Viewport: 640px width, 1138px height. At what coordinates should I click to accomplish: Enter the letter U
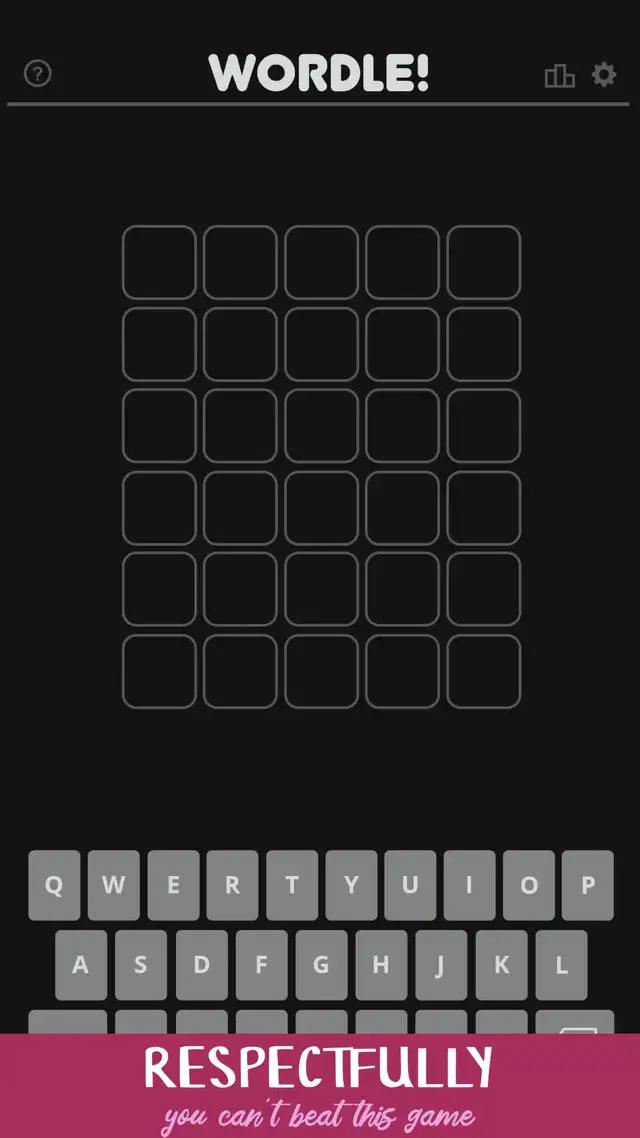[410, 885]
